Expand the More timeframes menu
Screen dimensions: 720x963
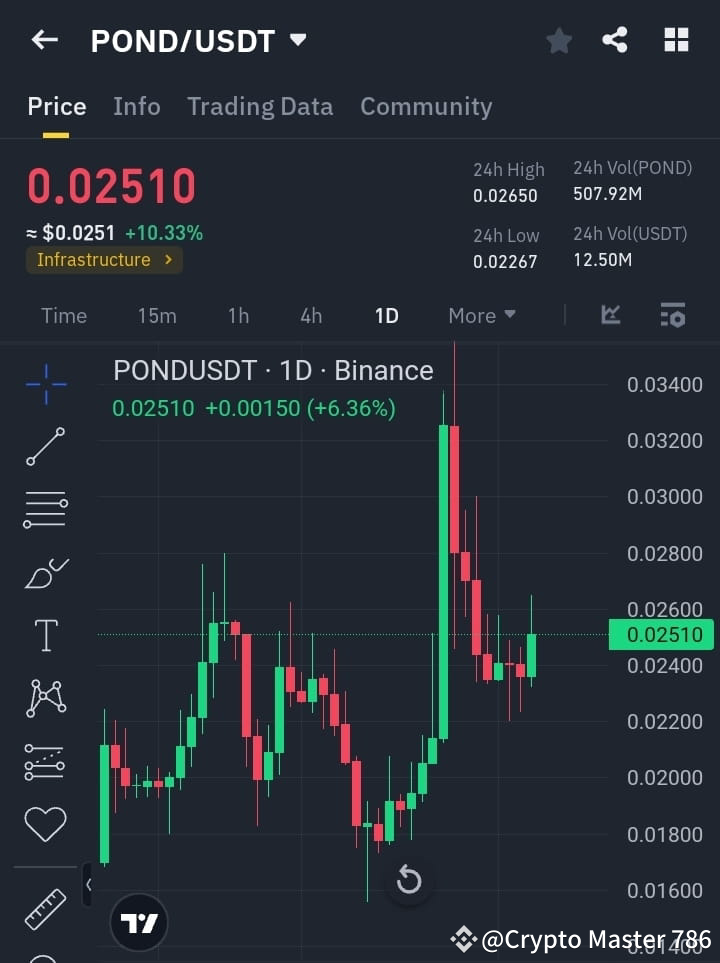click(481, 315)
